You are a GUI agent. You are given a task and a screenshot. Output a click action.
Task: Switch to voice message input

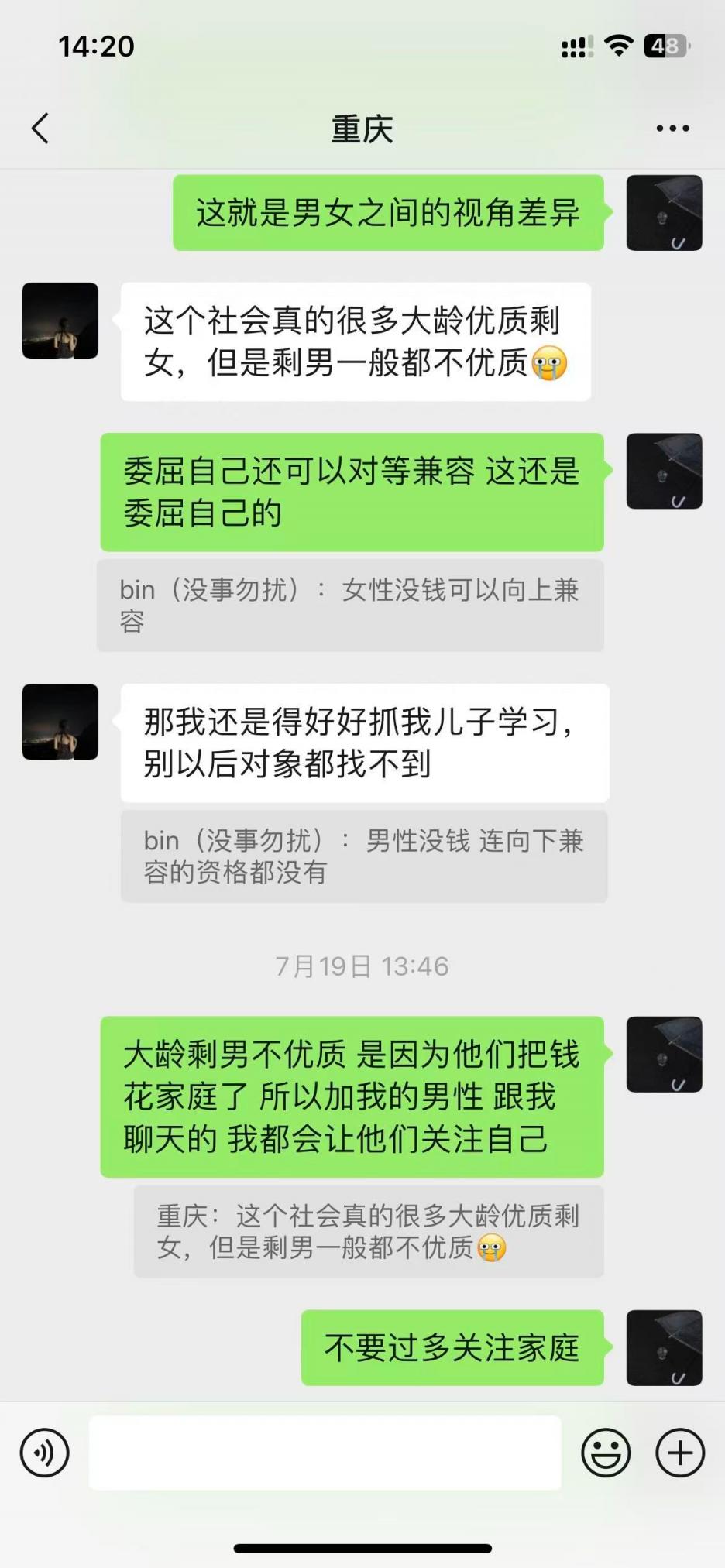click(x=45, y=1453)
